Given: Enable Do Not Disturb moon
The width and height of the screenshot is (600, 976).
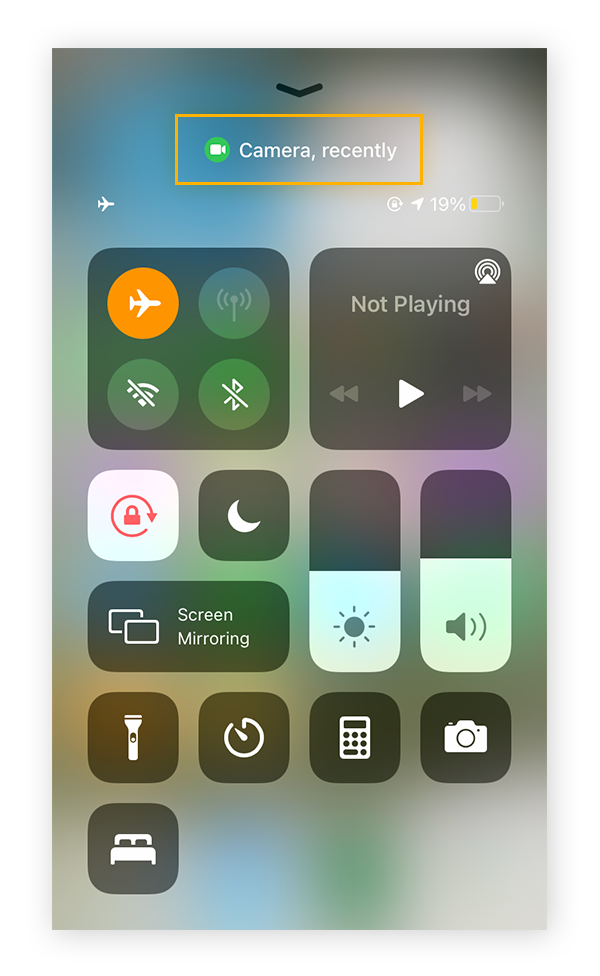Looking at the screenshot, I should click(x=244, y=515).
